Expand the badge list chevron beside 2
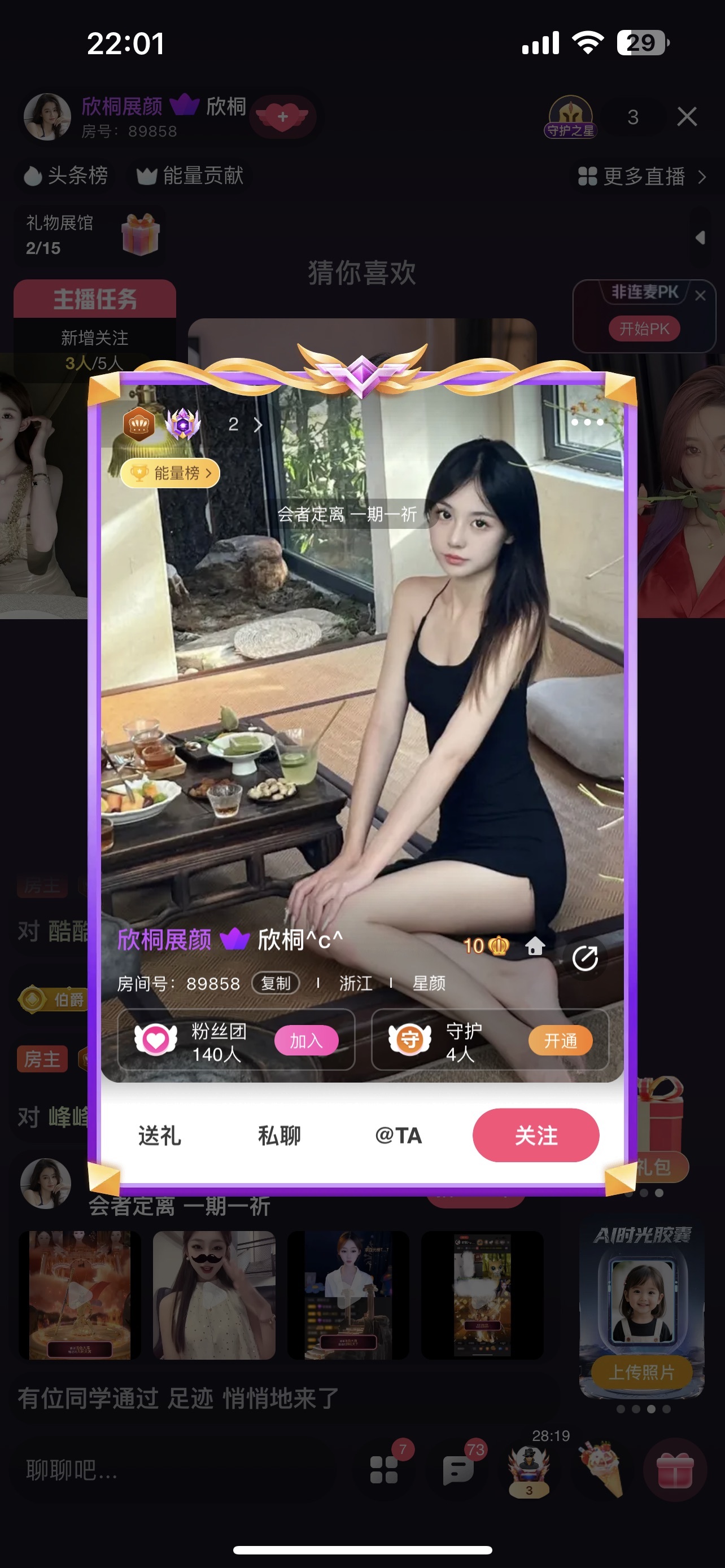725x1568 pixels. pyautogui.click(x=257, y=424)
